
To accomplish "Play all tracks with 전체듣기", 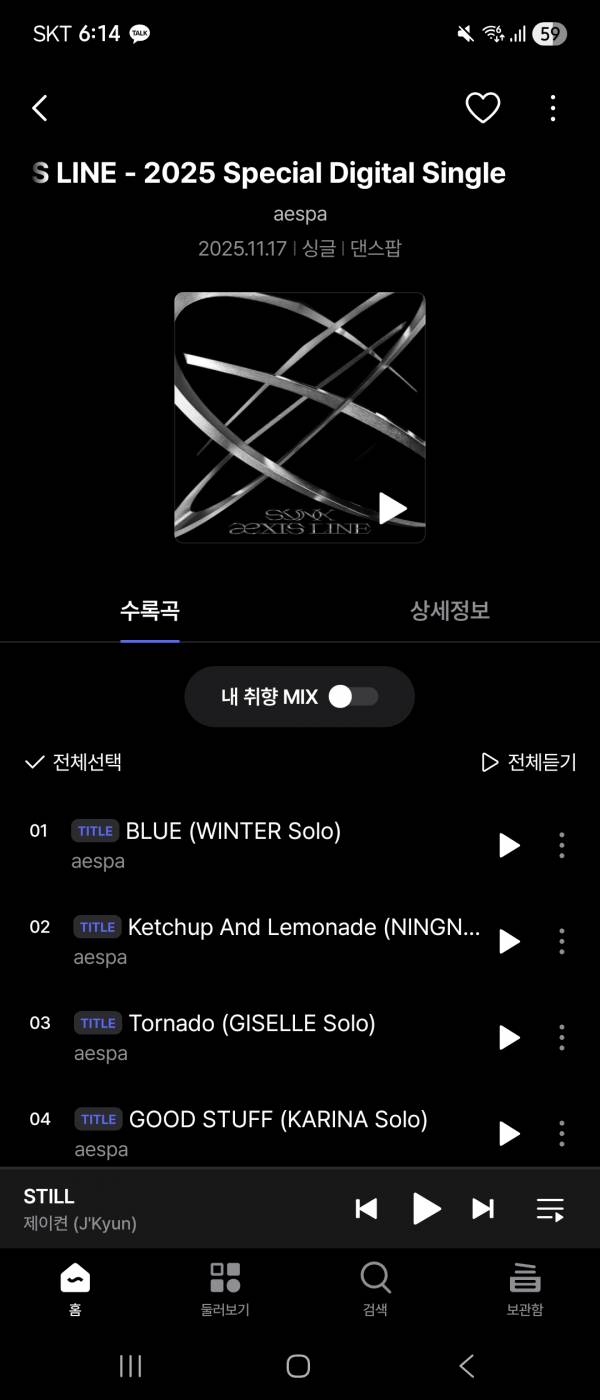I will pos(529,762).
